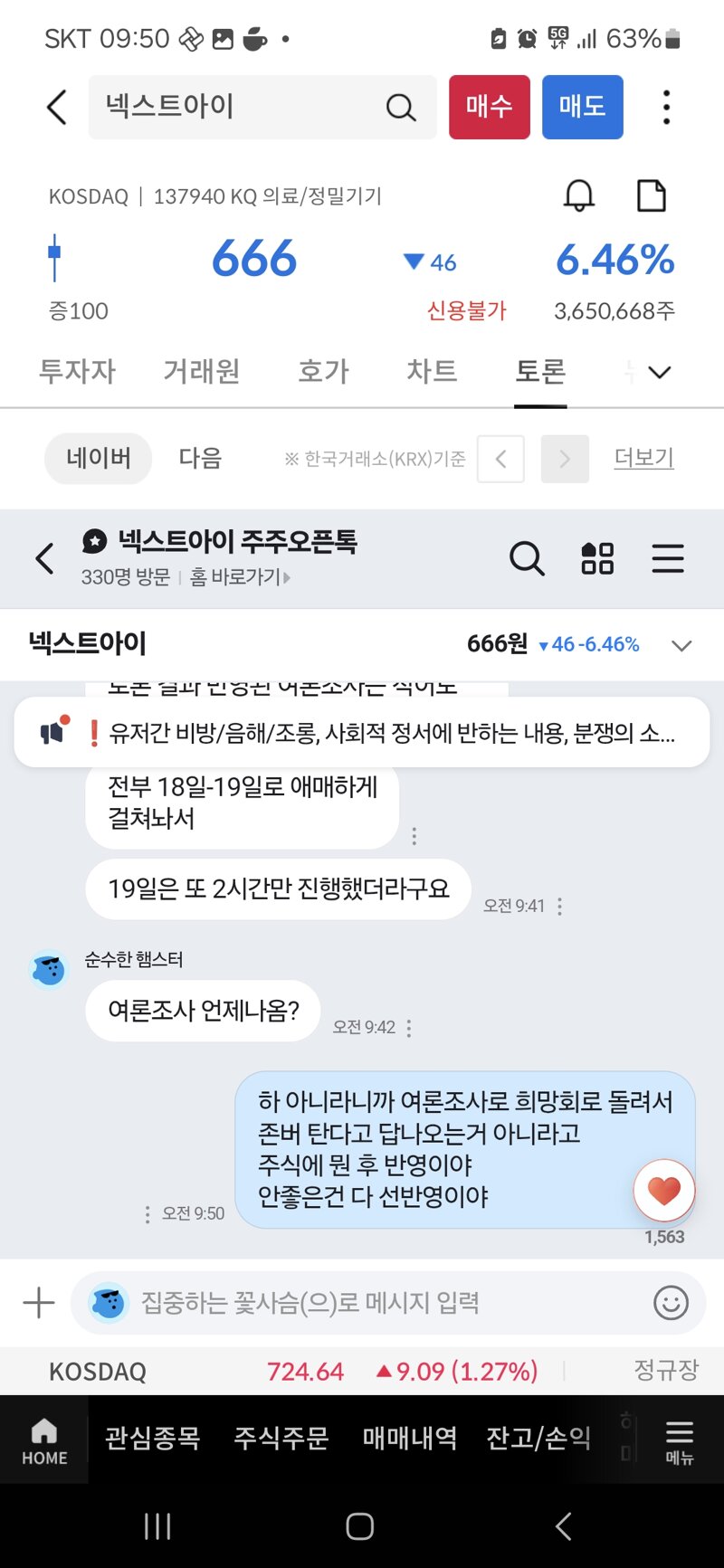Open the top-right overflow menu
The image size is (724, 1568).
[x=667, y=107]
